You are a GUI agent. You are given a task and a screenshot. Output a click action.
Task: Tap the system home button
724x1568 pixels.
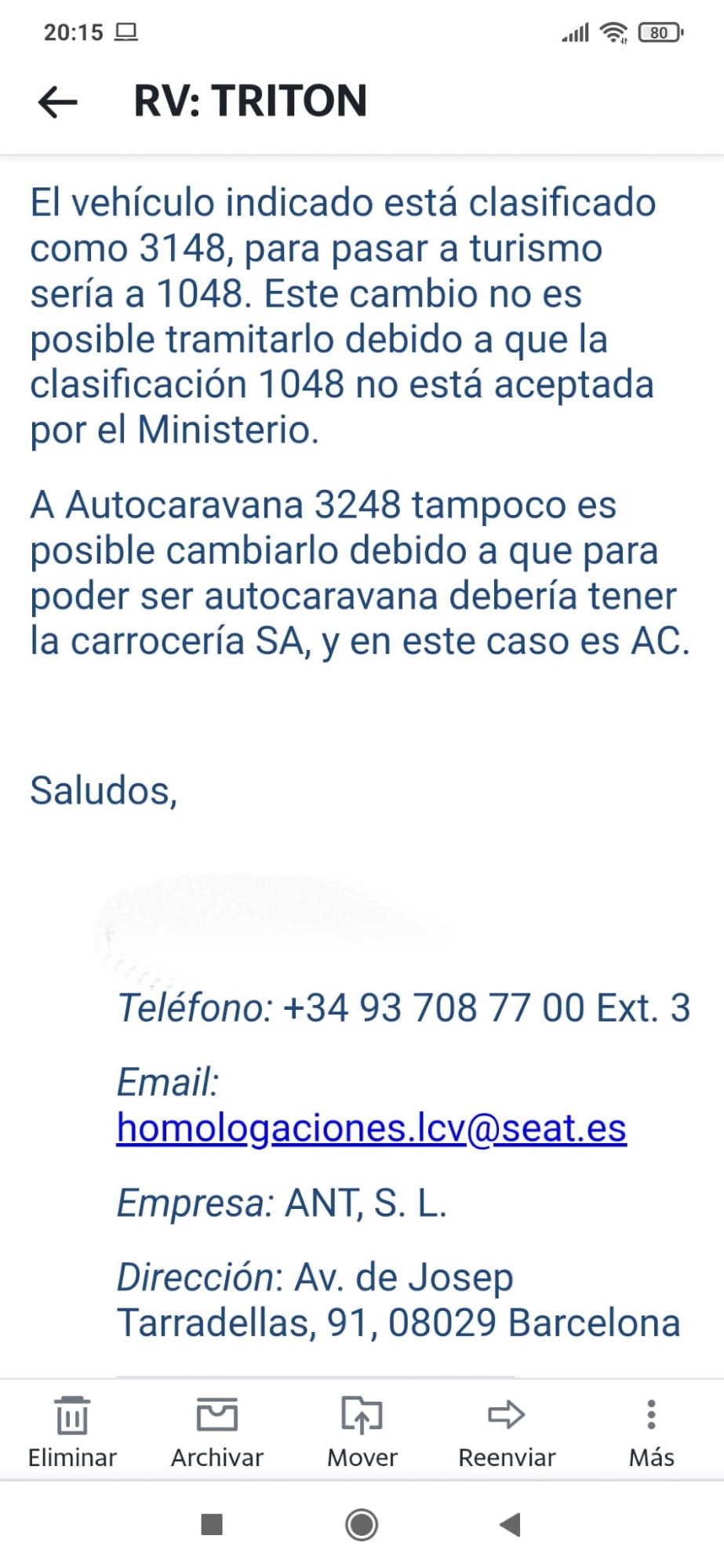point(362,1525)
